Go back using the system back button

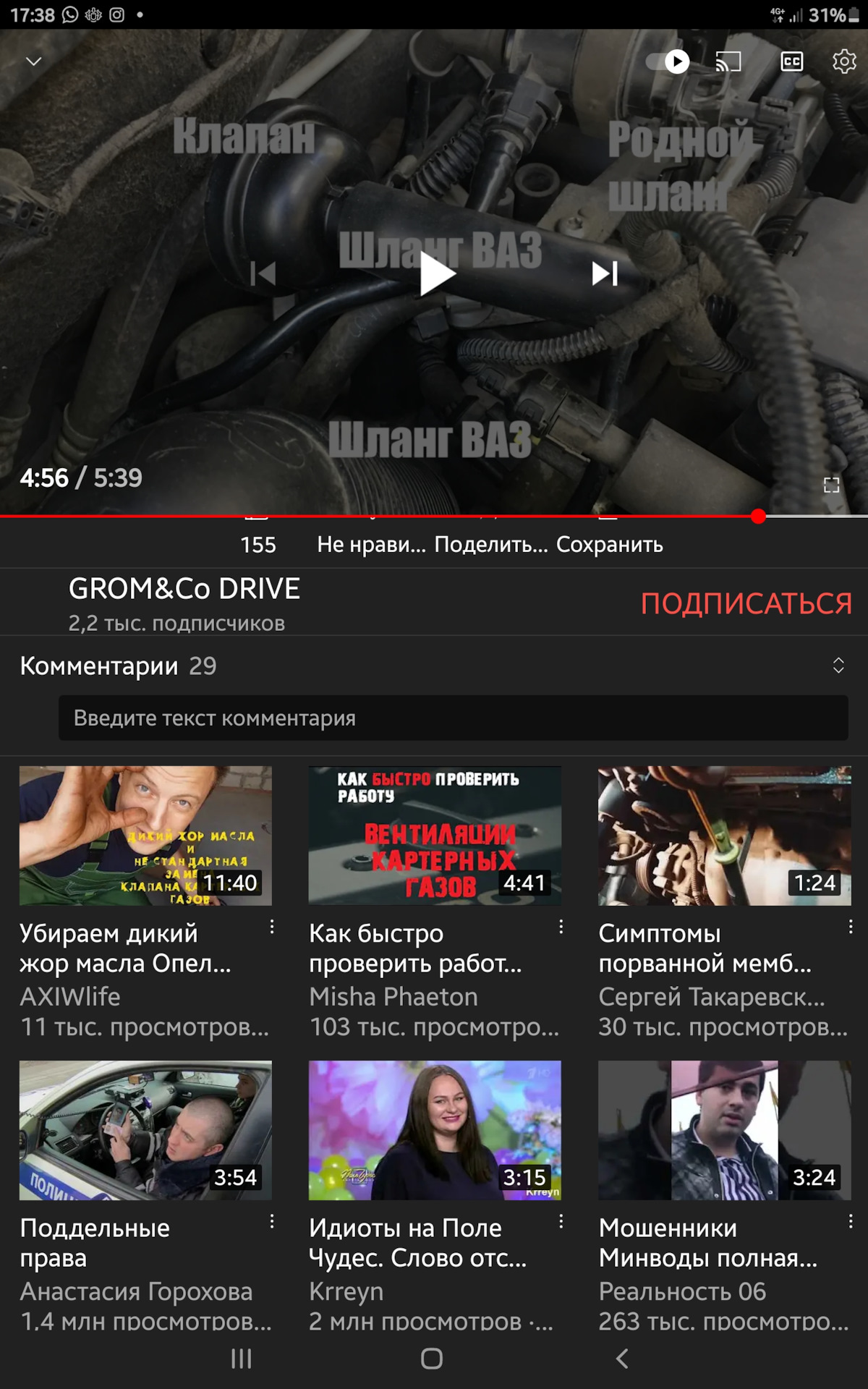click(622, 1359)
